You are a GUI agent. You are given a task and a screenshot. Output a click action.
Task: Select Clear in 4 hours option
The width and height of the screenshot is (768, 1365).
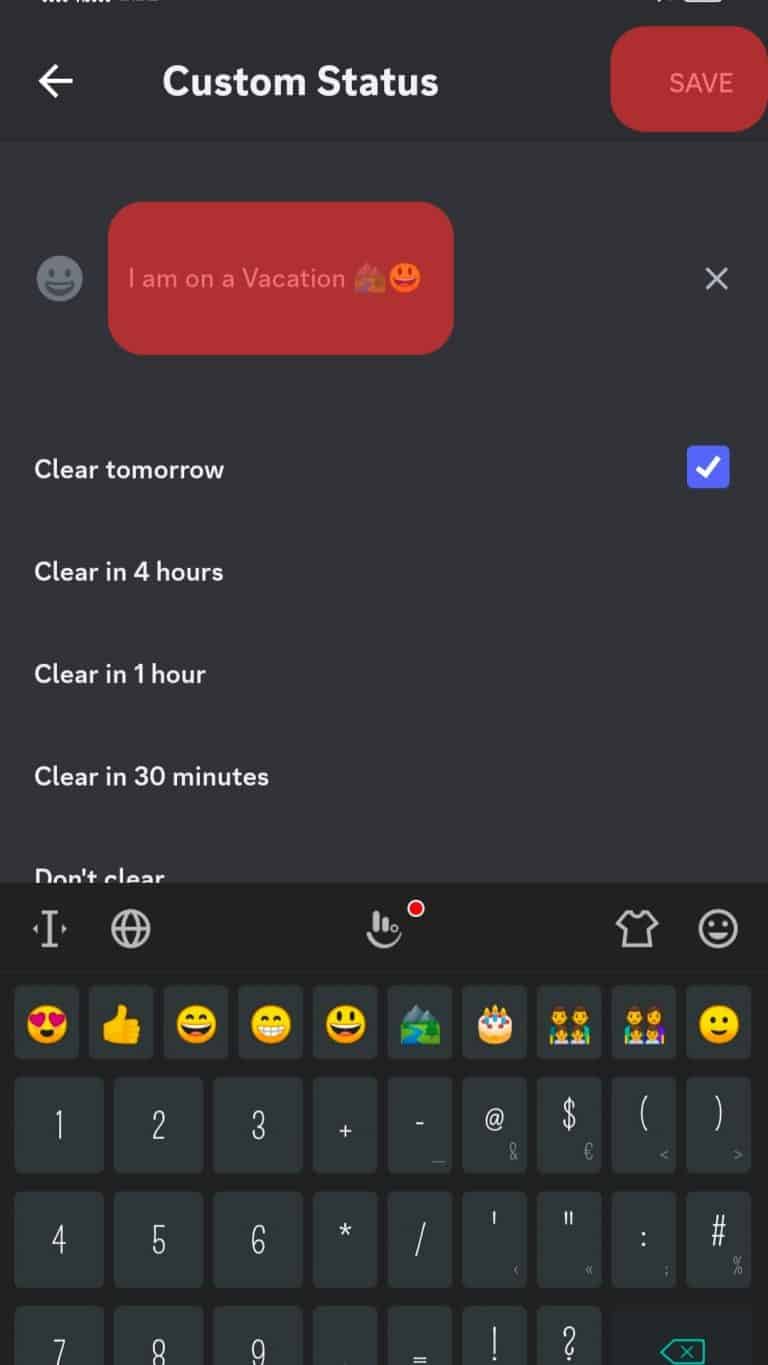coord(129,571)
